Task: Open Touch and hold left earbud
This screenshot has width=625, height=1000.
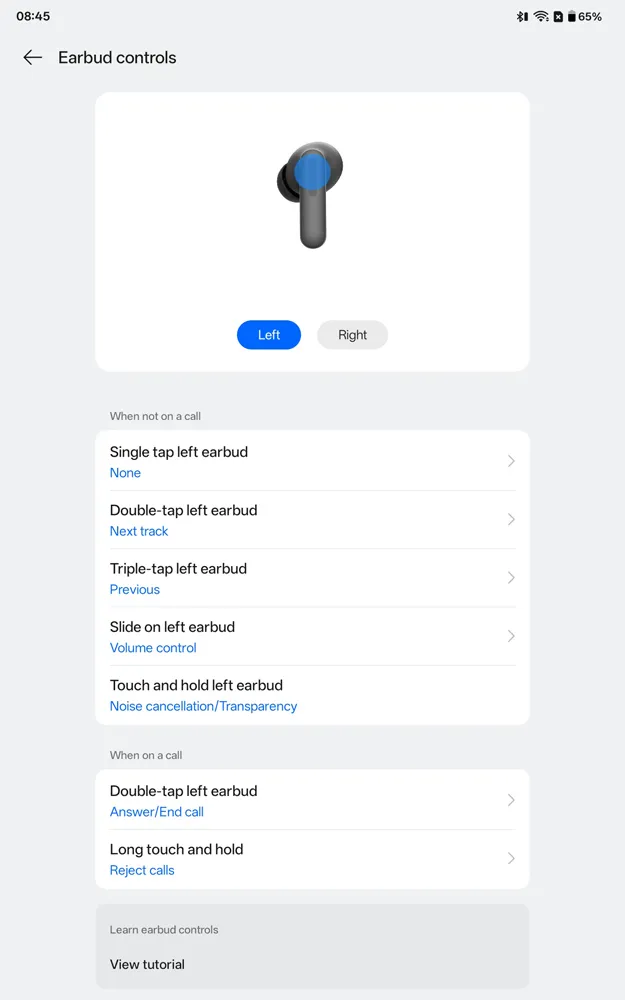Action: click(x=312, y=695)
